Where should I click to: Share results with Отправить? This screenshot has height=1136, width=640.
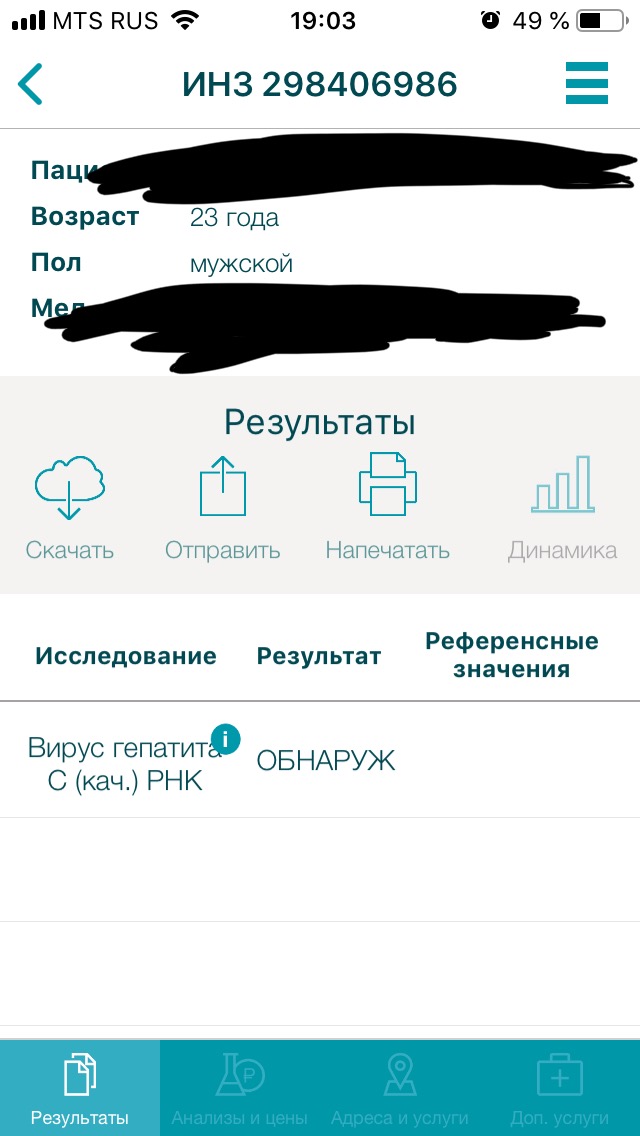(222, 506)
